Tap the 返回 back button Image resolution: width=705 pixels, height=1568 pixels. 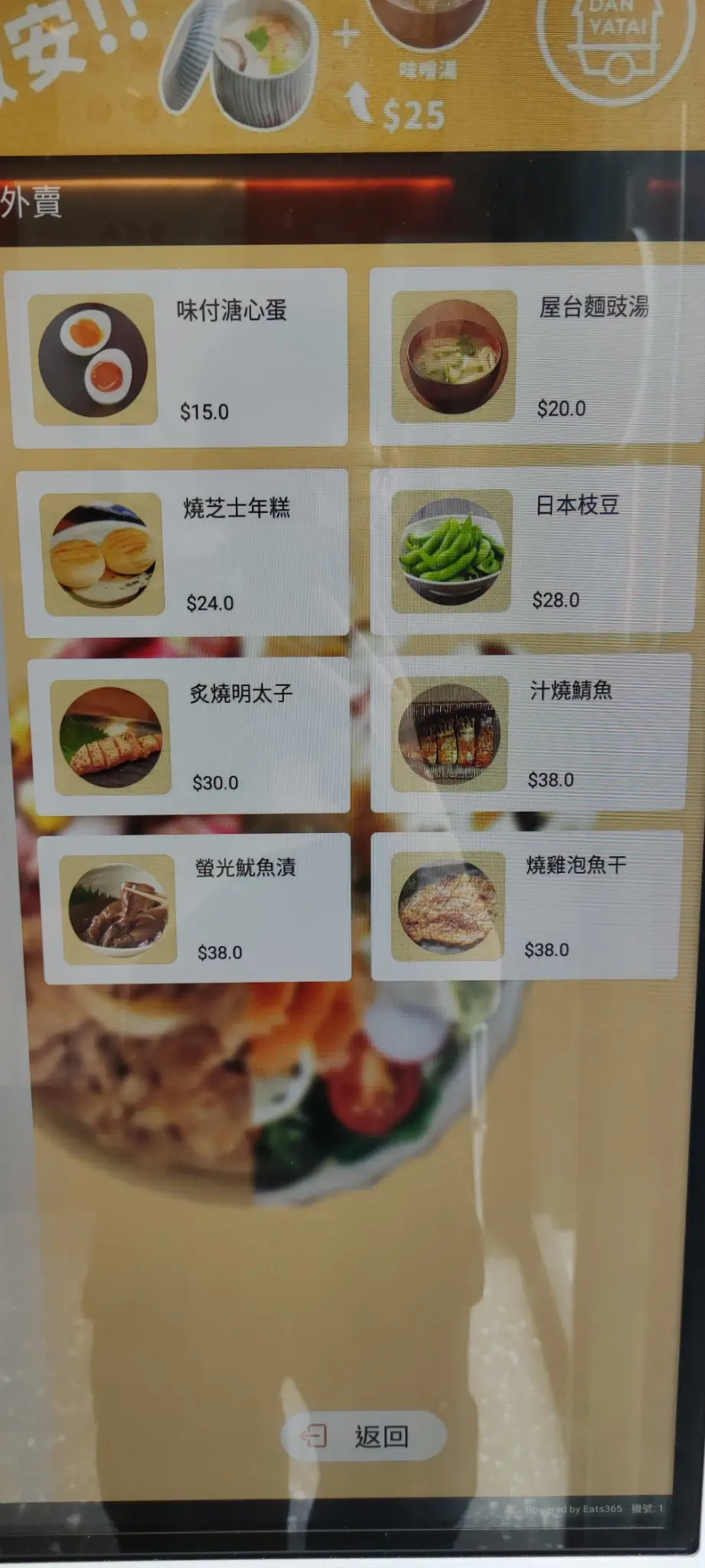363,1436
